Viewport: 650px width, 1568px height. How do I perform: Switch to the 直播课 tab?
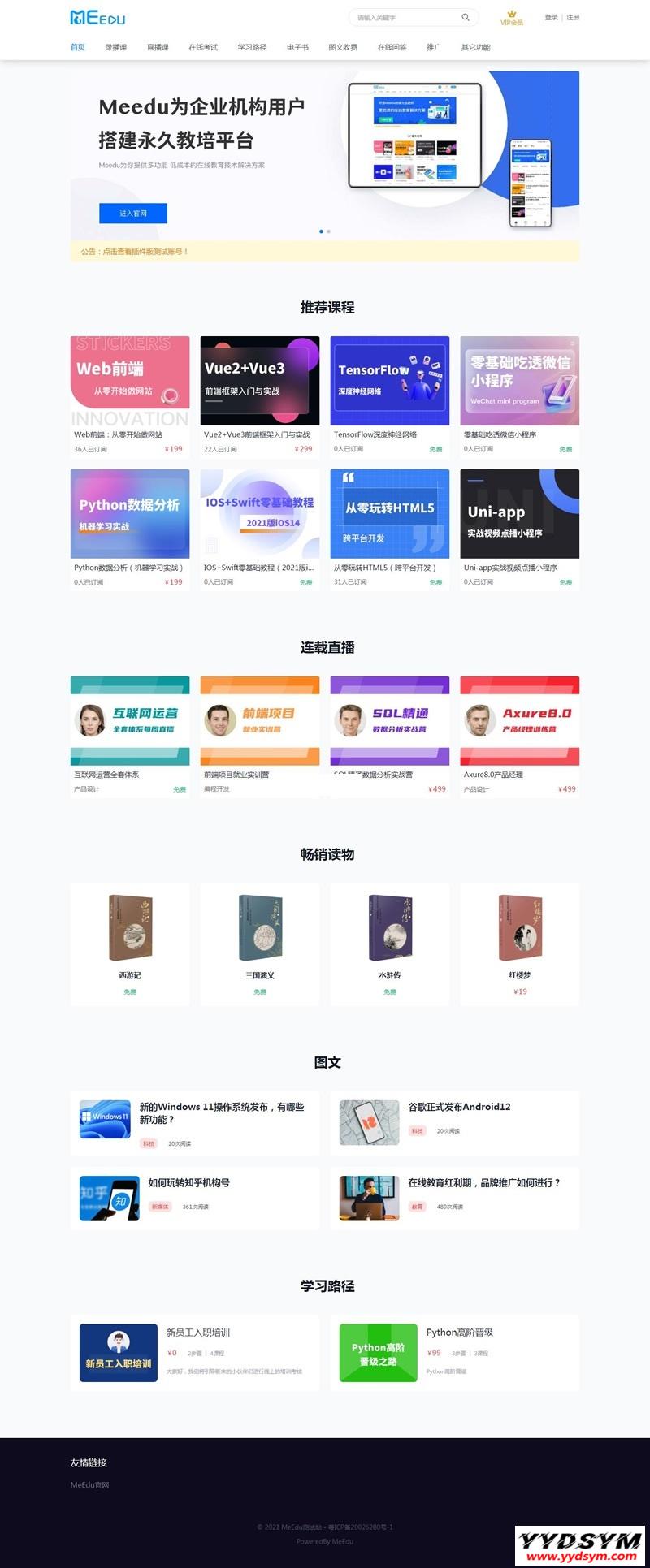[x=158, y=47]
